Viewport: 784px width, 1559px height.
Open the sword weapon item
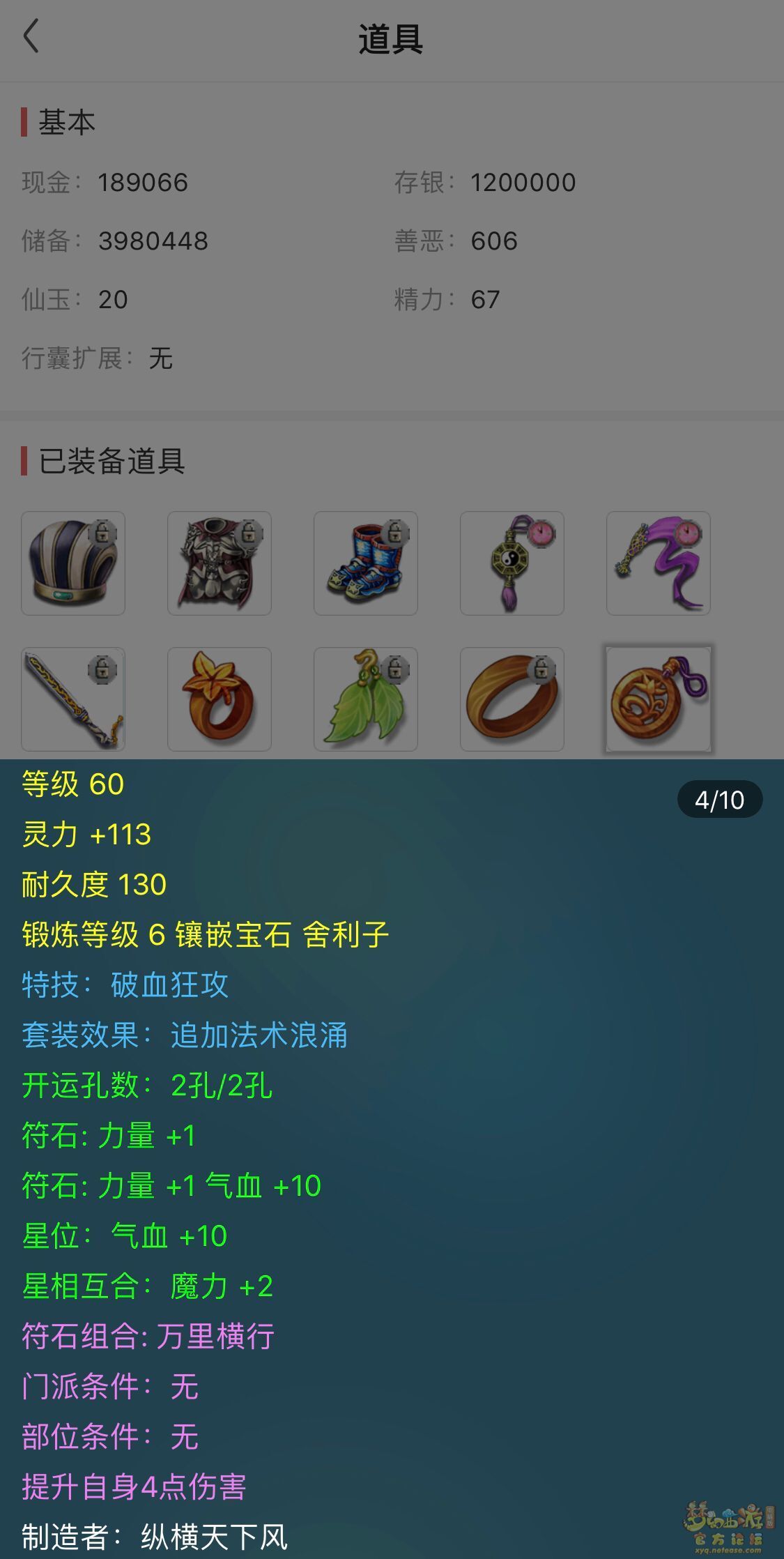(73, 699)
